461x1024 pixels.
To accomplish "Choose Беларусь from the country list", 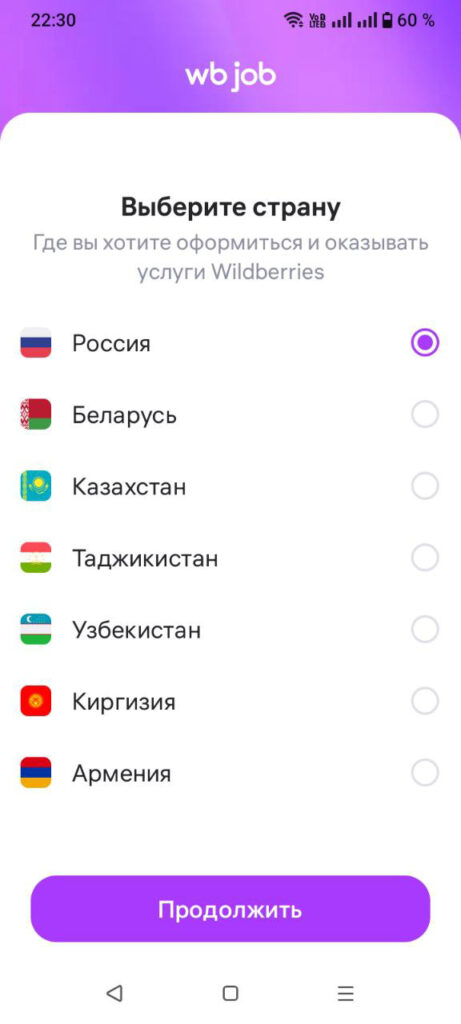I will 230,415.
